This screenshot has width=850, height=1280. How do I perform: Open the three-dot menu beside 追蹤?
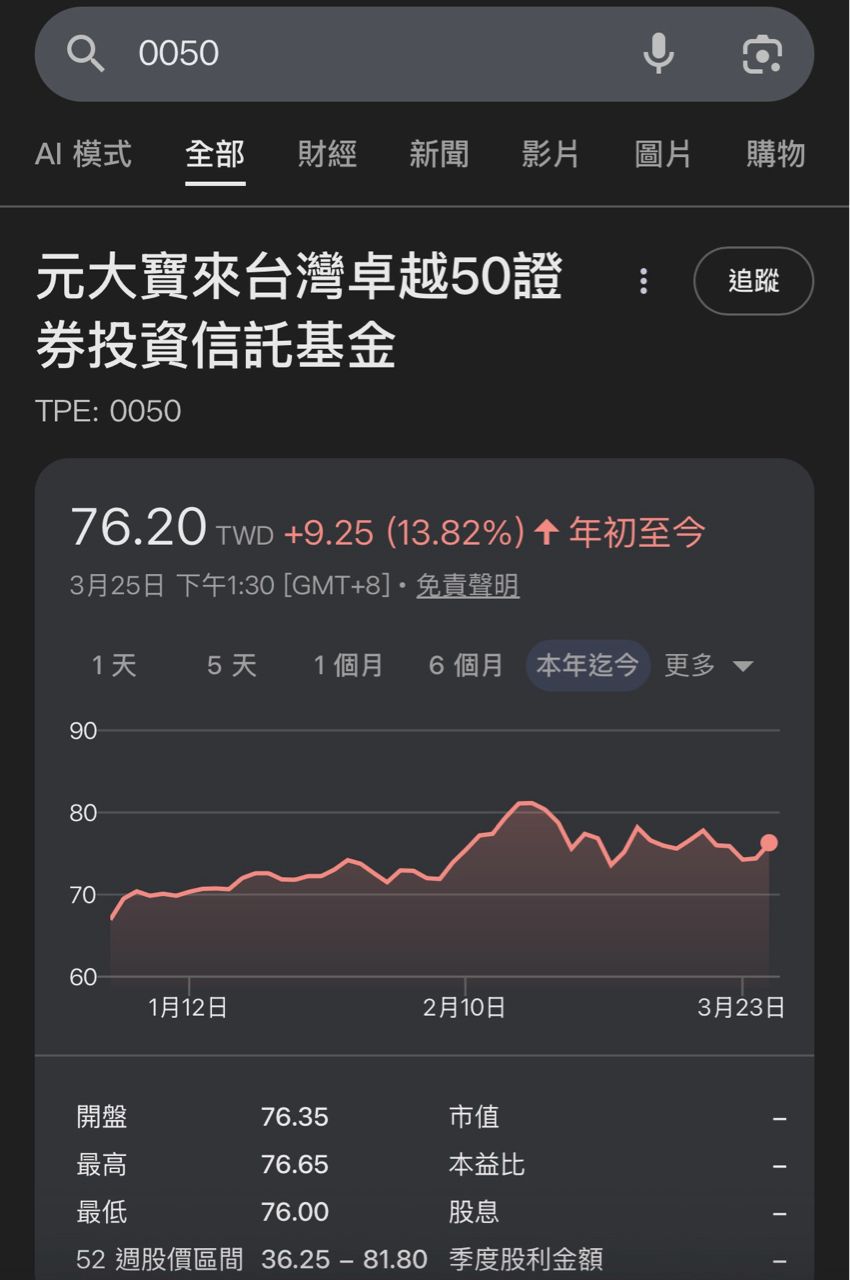pos(644,281)
